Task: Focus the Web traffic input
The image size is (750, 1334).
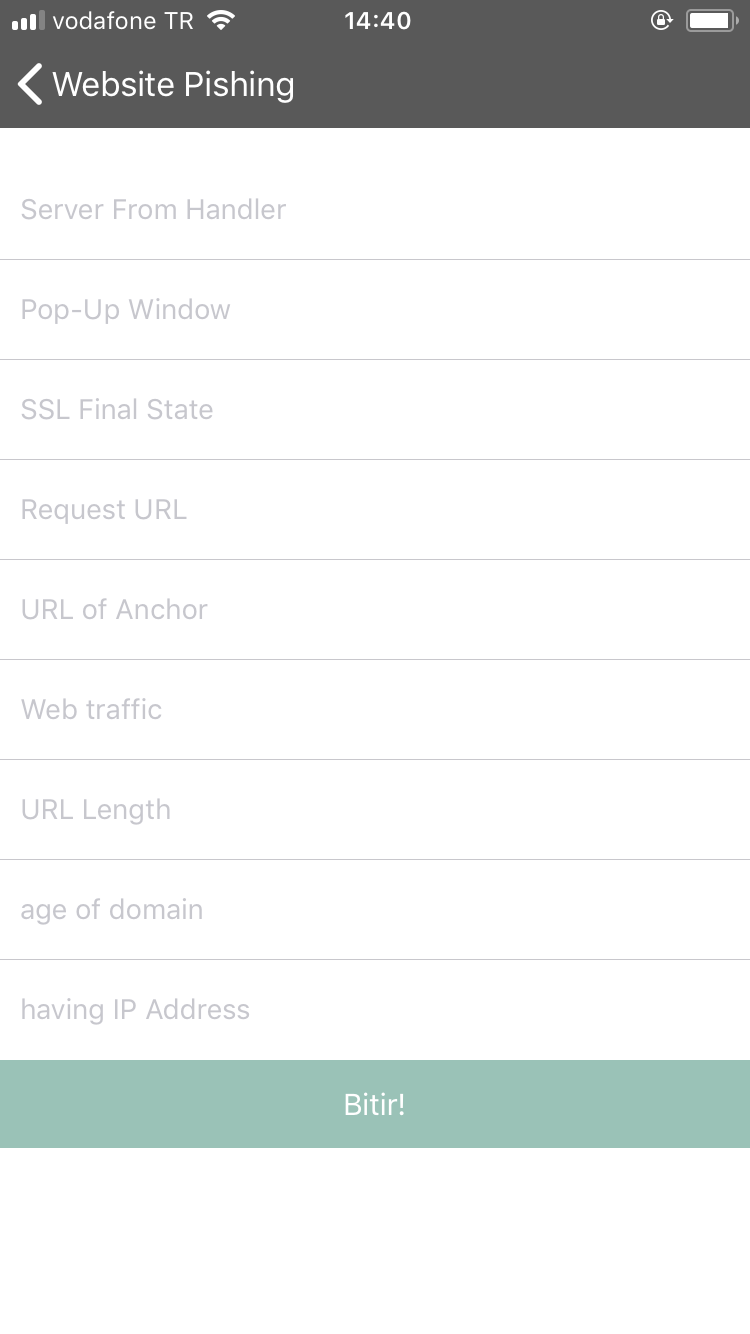Action: [375, 710]
